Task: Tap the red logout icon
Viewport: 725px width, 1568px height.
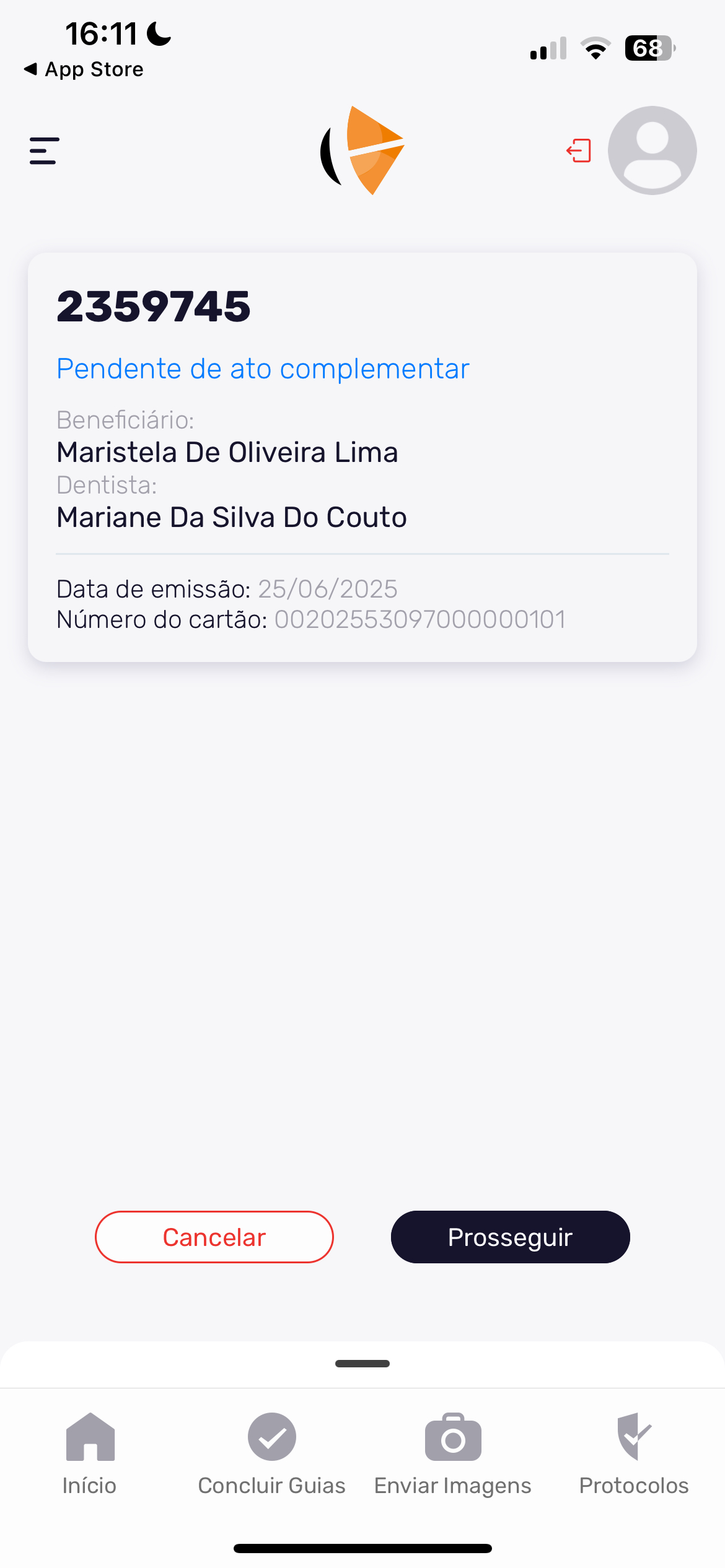Action: 579,151
